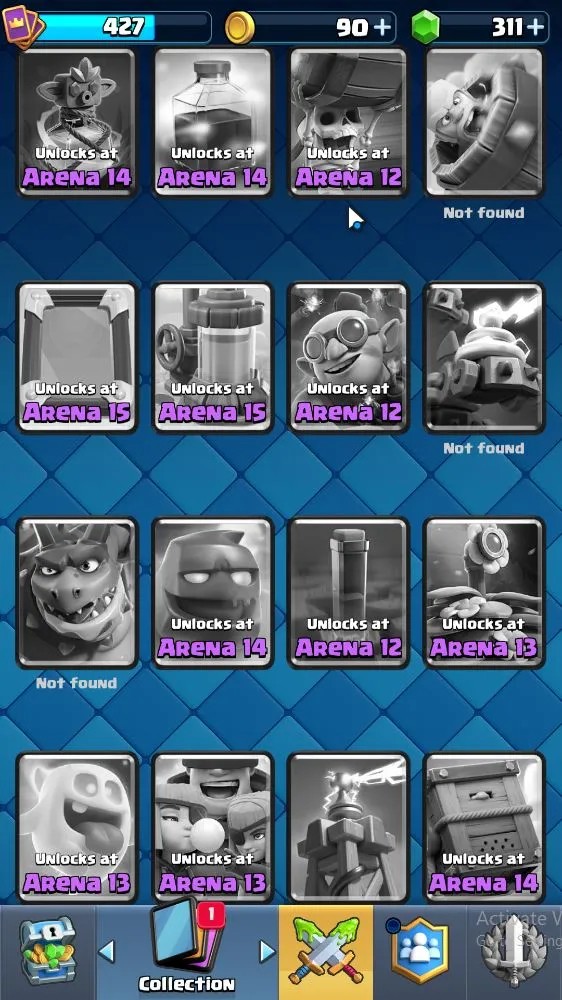This screenshot has height=1000, width=562.
Task: Open the flower and coins card, Arena 13
Action: 484,593
